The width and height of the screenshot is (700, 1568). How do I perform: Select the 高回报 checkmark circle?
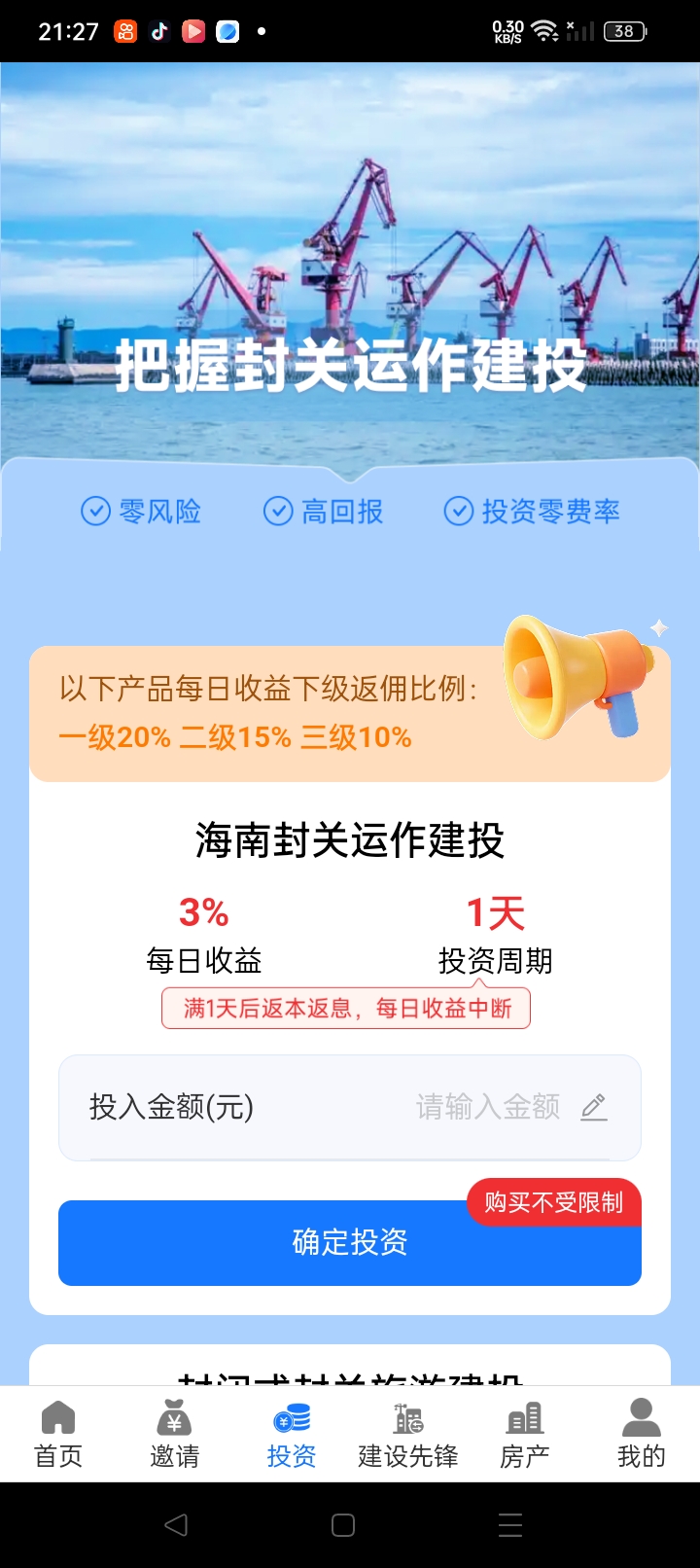click(278, 512)
